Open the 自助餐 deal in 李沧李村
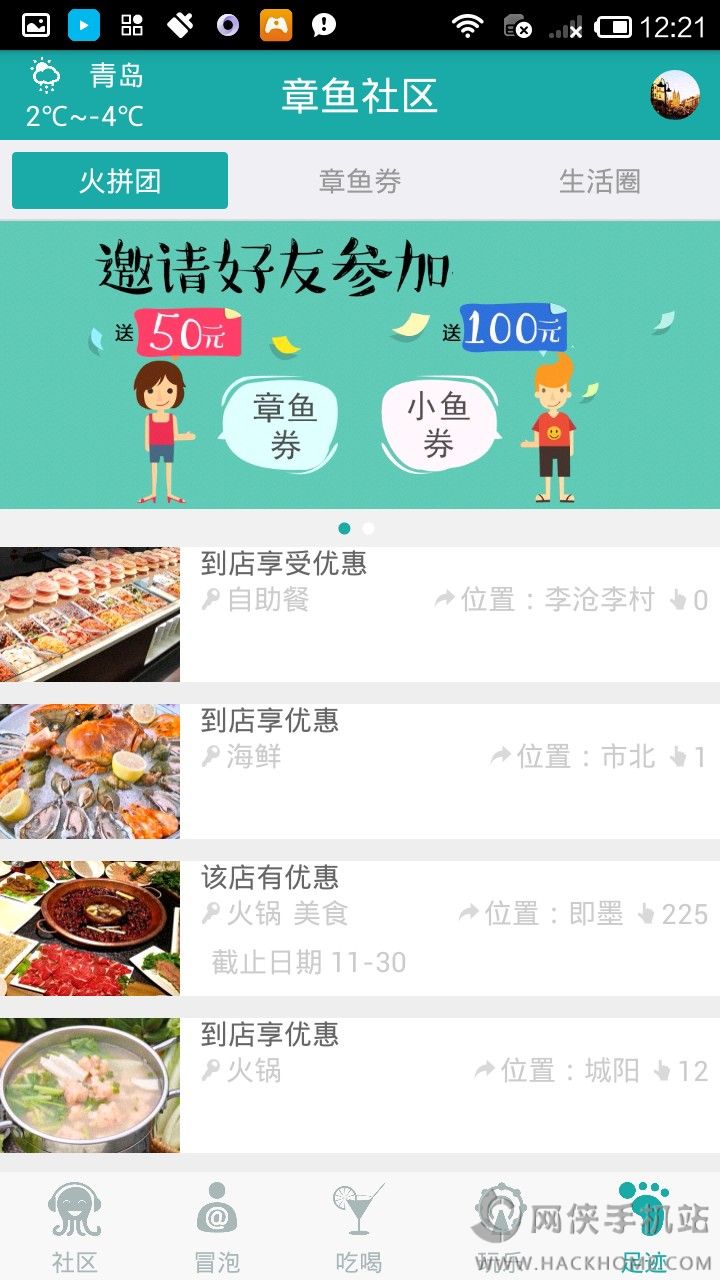 pyautogui.click(x=360, y=614)
